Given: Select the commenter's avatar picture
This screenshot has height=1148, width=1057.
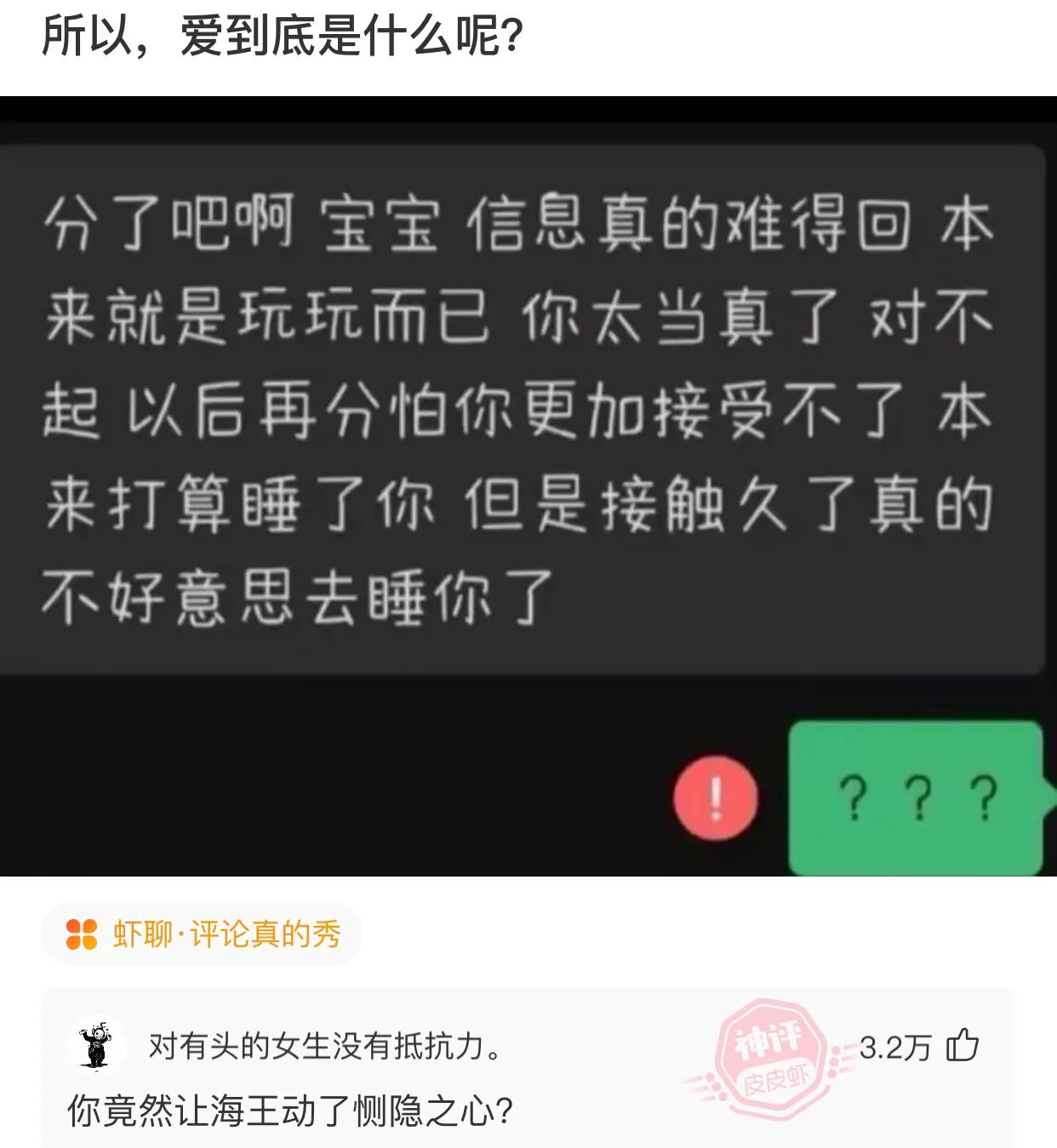Looking at the screenshot, I should [x=96, y=1046].
